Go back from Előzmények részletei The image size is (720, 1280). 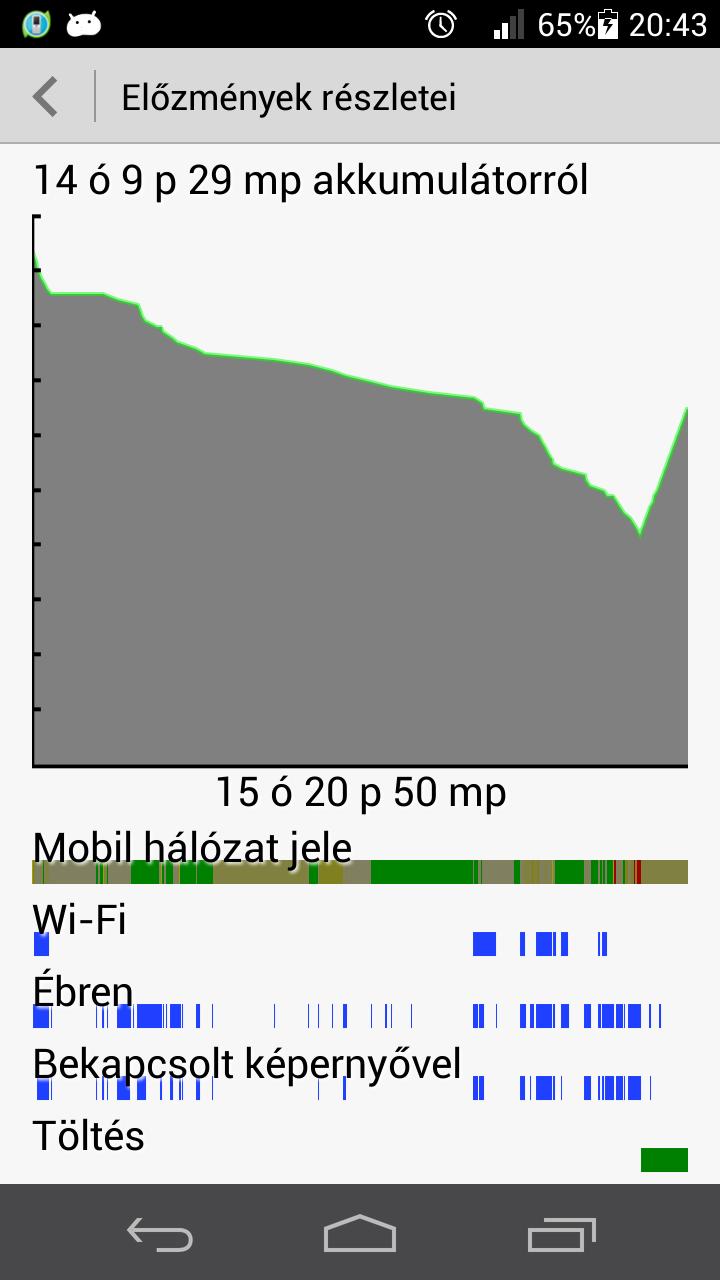46,97
